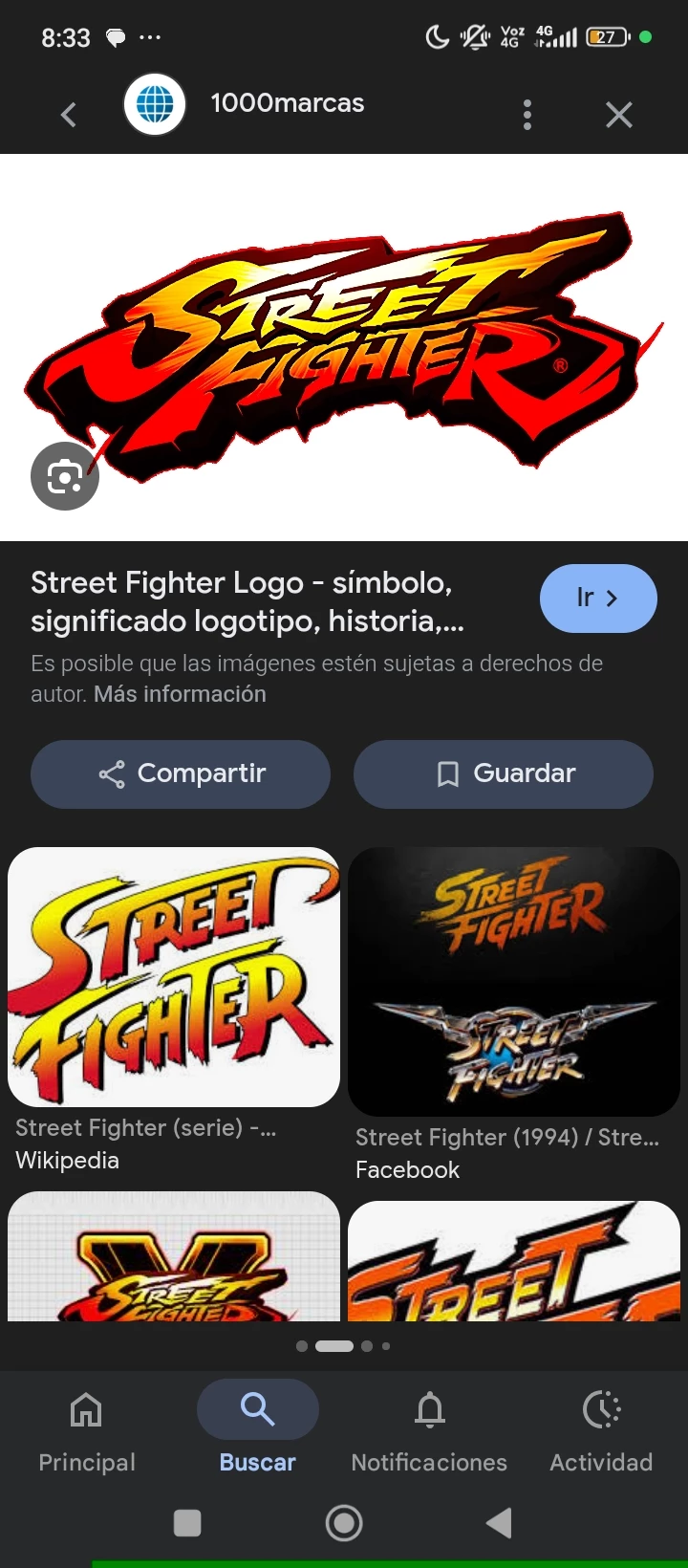The width and height of the screenshot is (688, 1568).
Task: Open the Más información link
Action: coord(180,694)
